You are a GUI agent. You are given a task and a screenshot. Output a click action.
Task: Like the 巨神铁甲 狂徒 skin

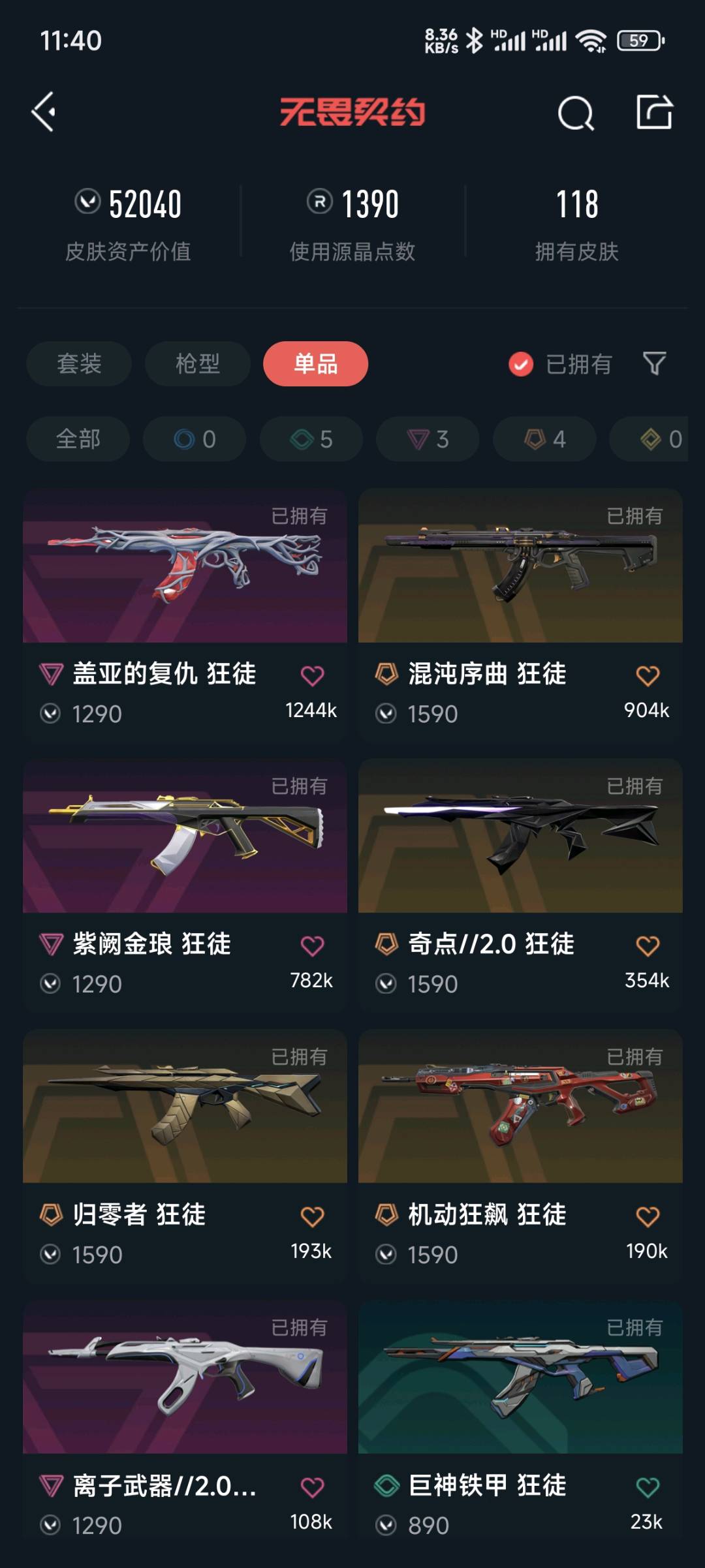click(x=648, y=1487)
